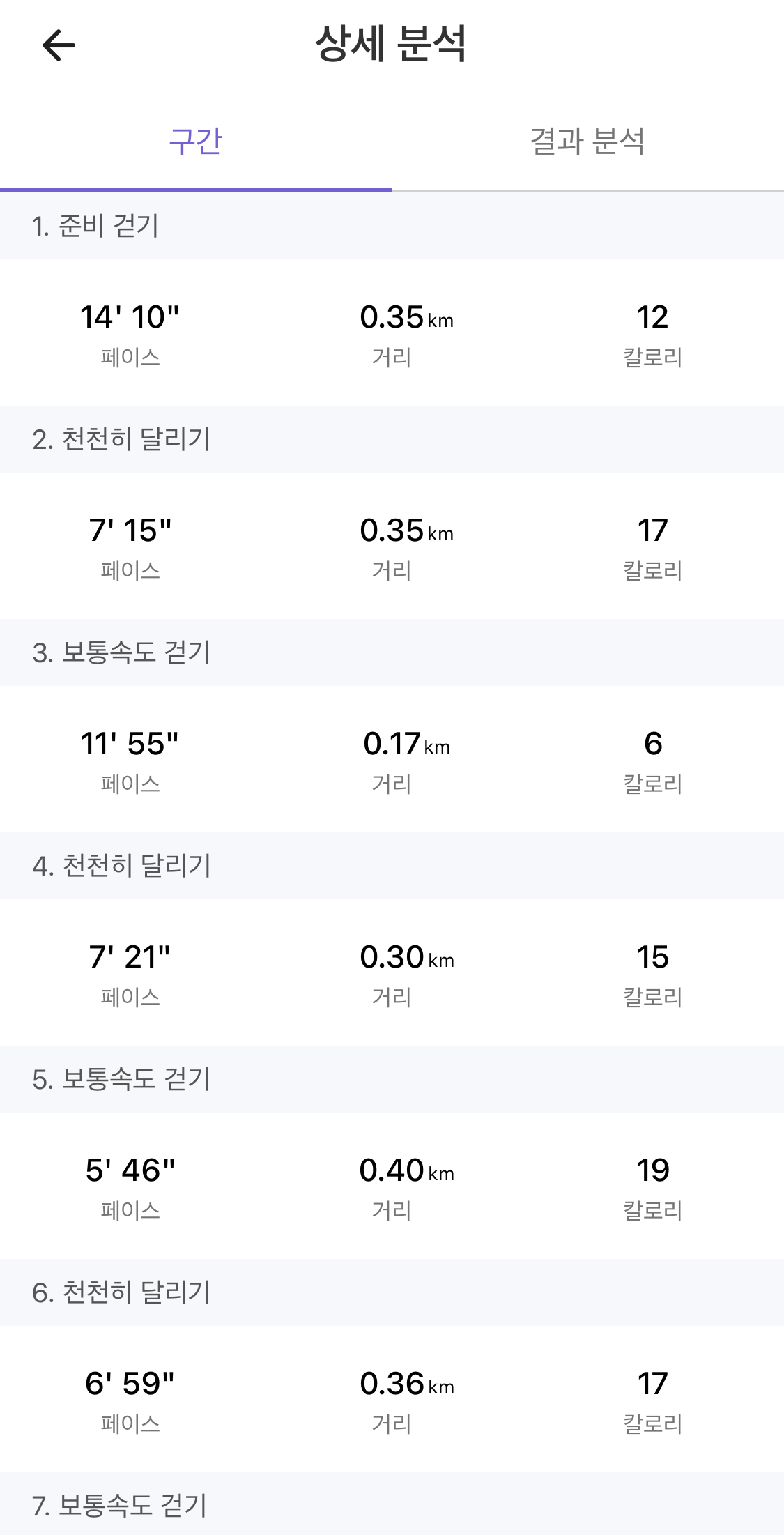Select the 구간 tab
Screen dimensions: 784x1535
tap(196, 142)
